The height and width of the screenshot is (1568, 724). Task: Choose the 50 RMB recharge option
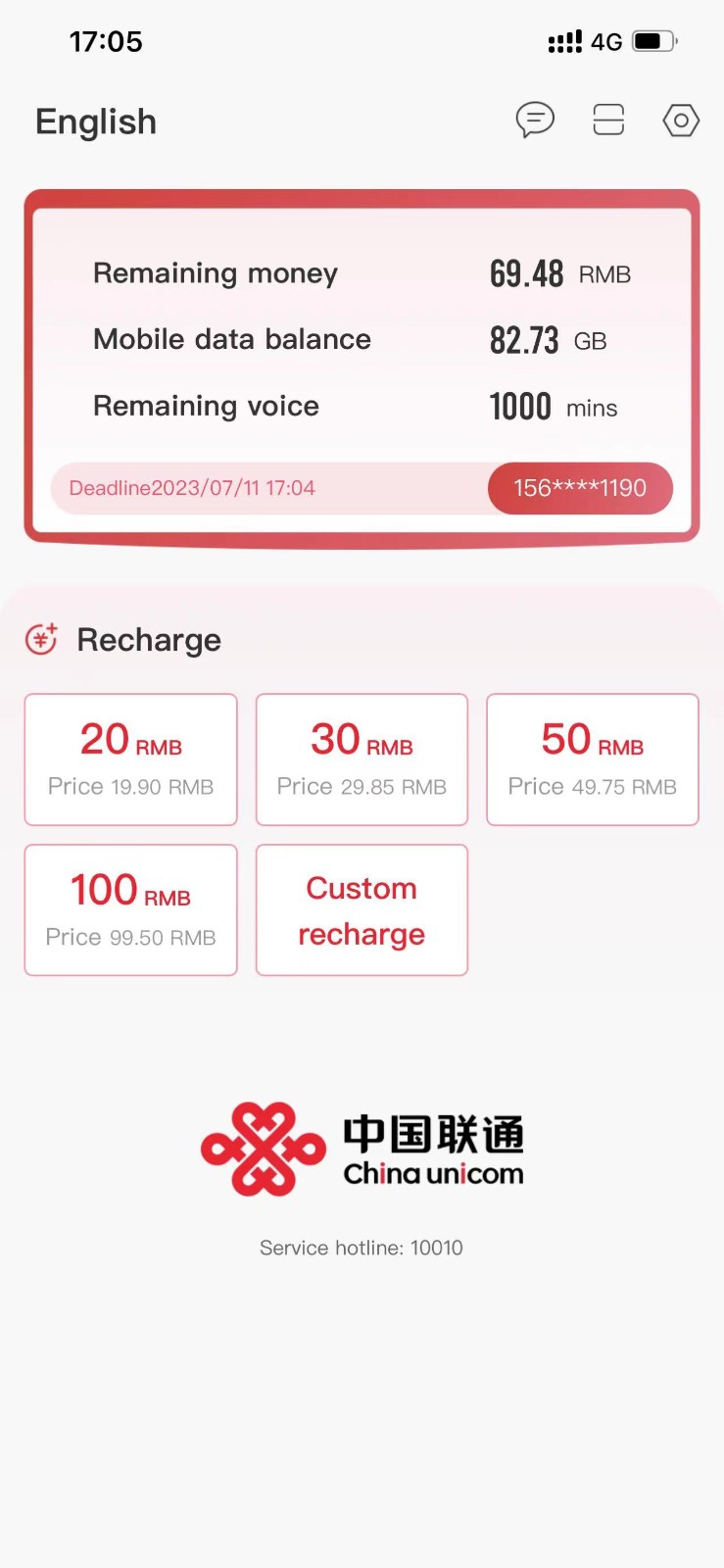click(592, 759)
